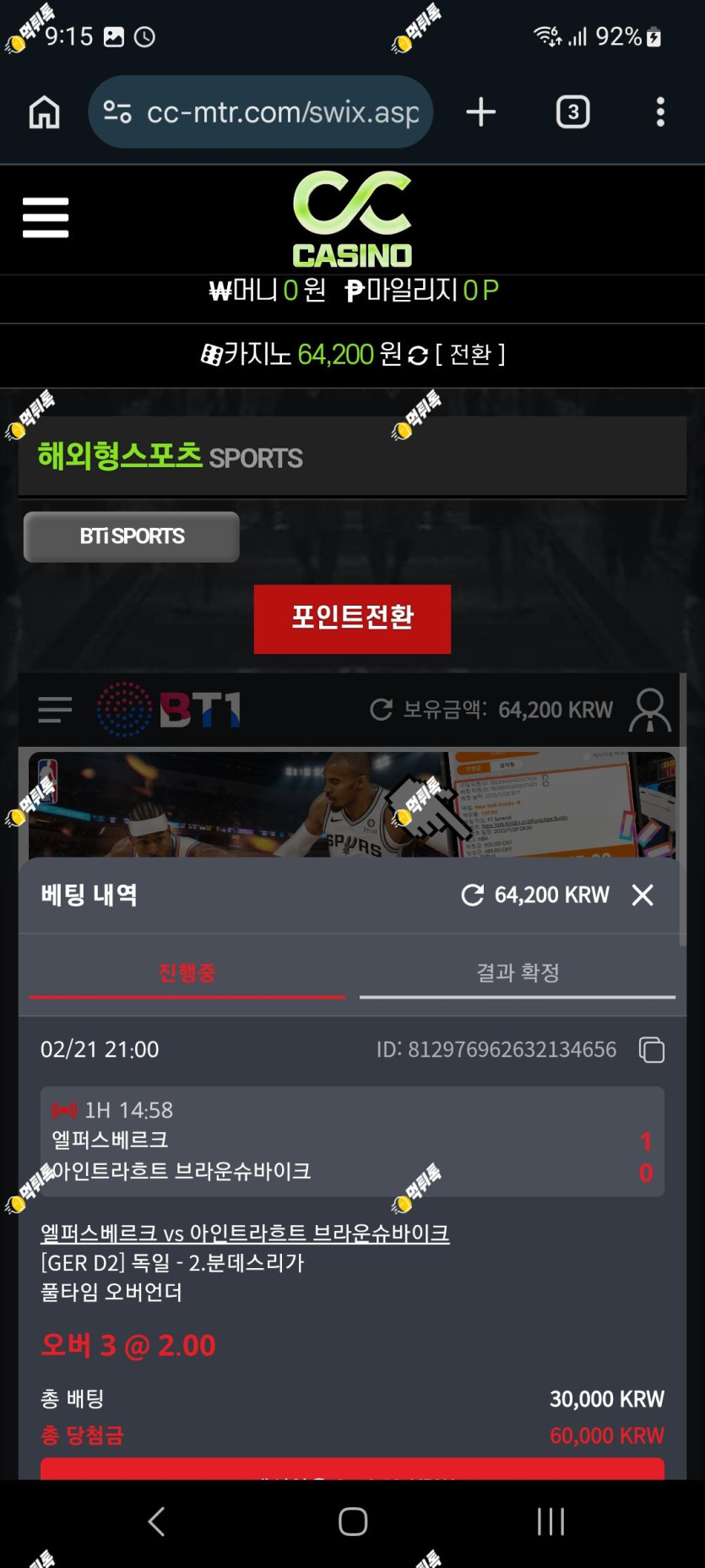This screenshot has height=1568, width=705.
Task: Tap the 전환 link next to casino balance
Action: [470, 354]
